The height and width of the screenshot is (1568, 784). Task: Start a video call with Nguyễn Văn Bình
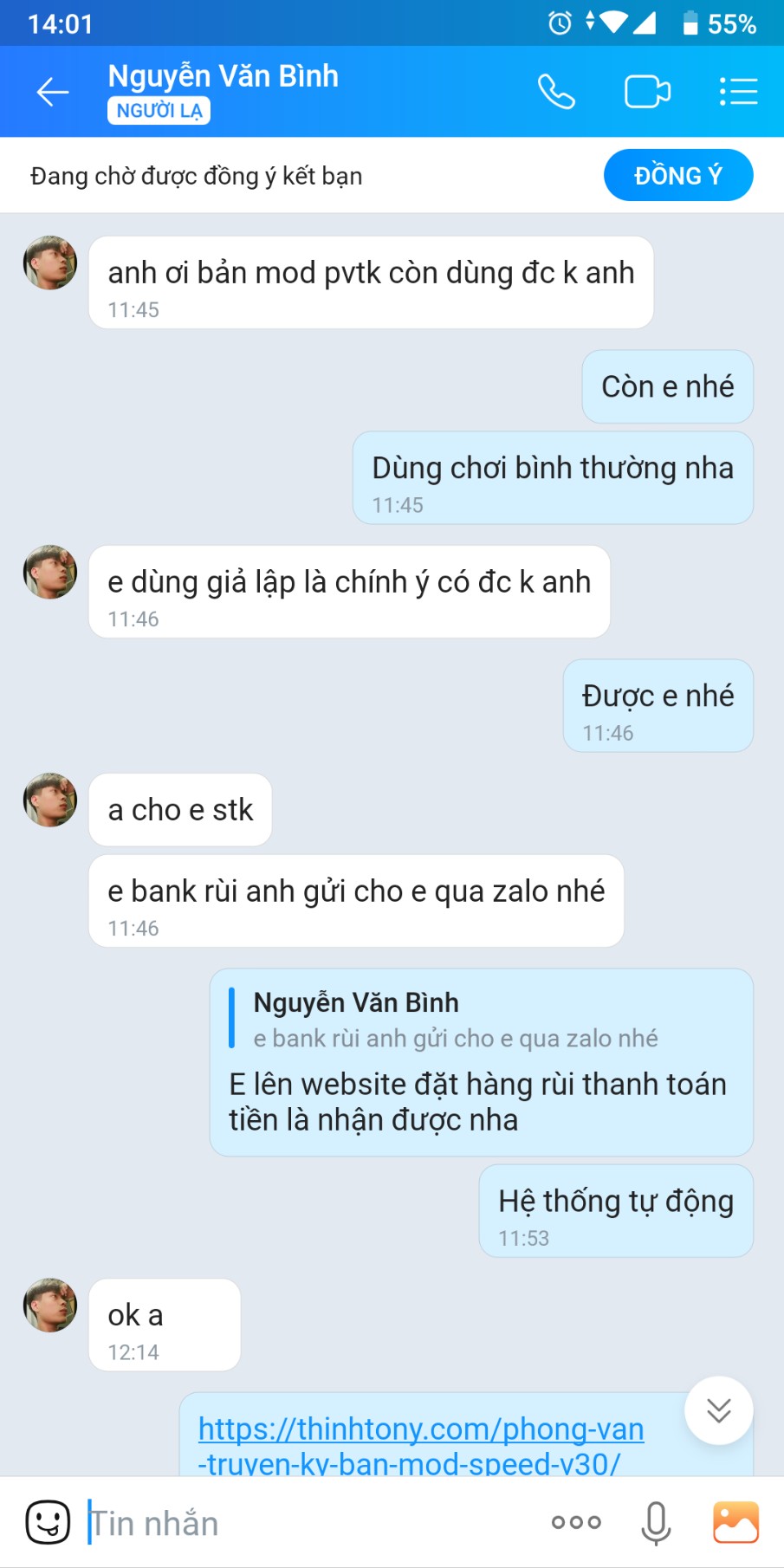tap(647, 92)
